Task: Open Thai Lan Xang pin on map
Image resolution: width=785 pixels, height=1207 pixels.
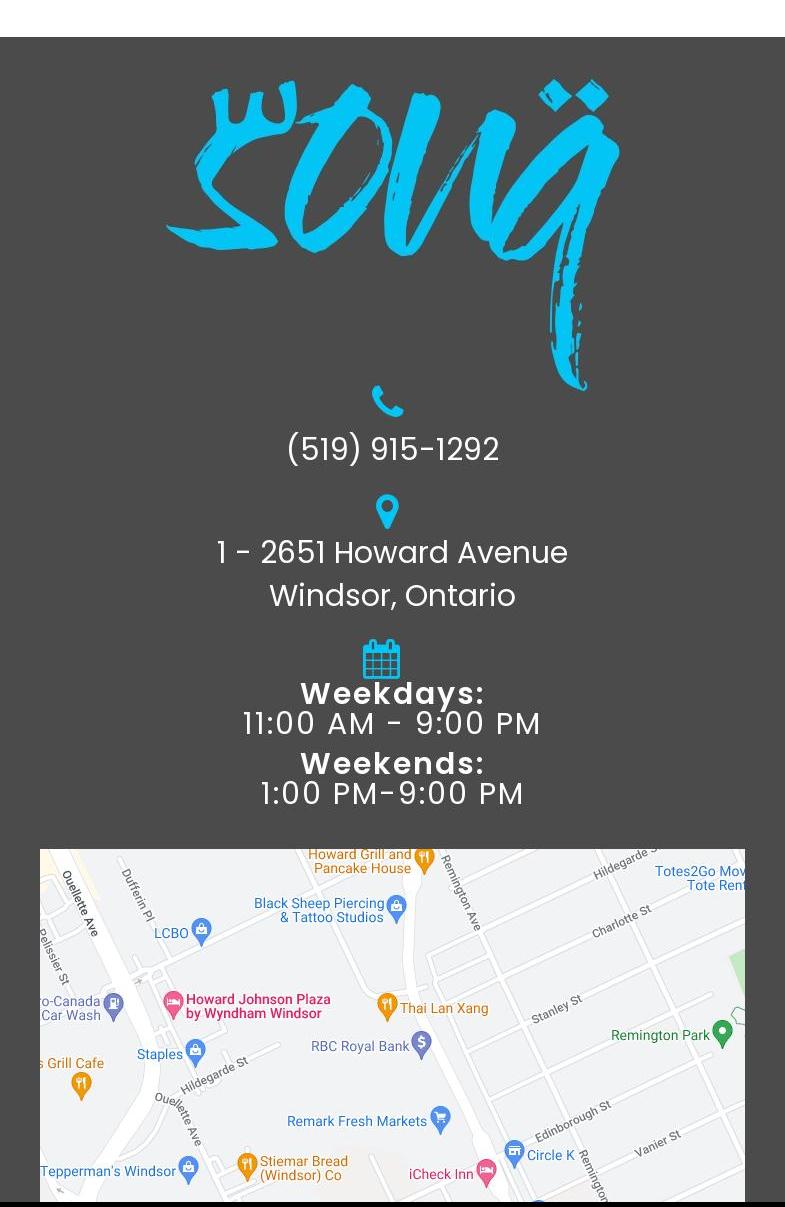Action: (387, 1006)
